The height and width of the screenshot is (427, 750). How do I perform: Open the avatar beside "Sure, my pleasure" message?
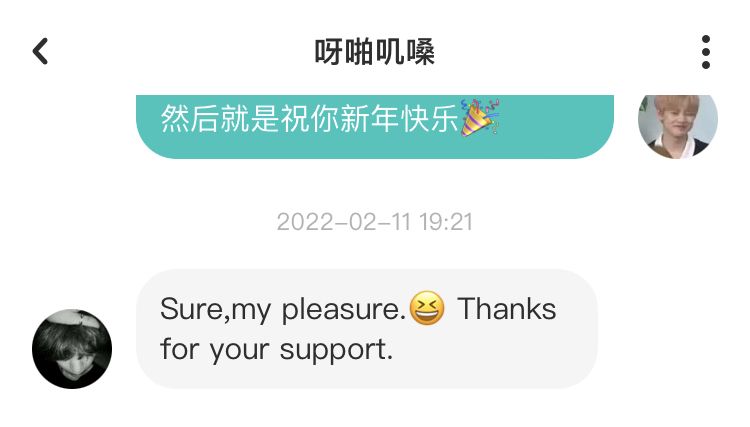(72, 348)
